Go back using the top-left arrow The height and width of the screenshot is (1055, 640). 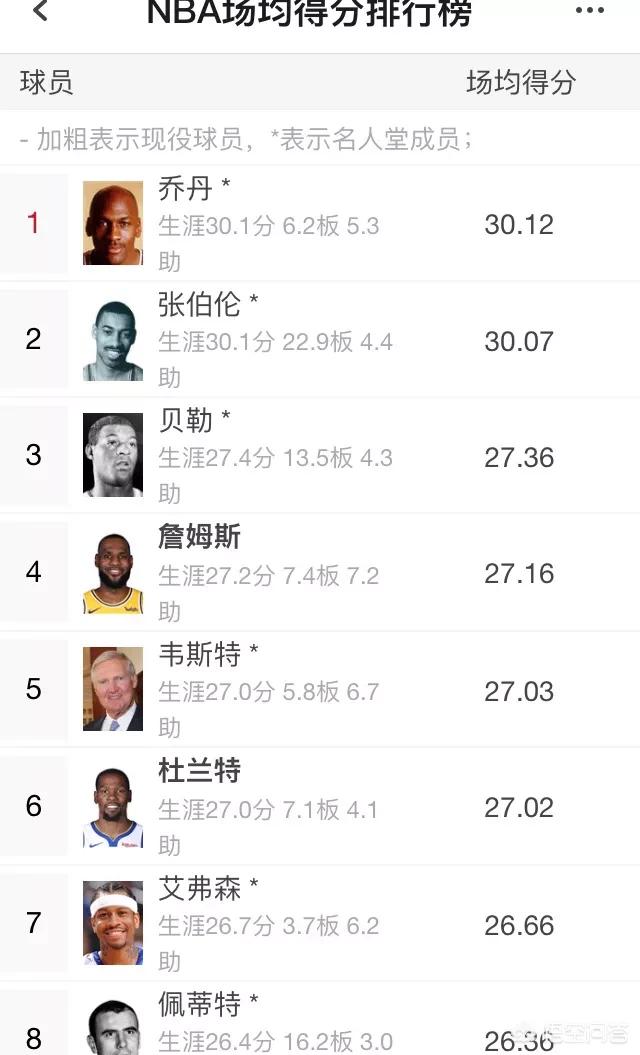(x=40, y=10)
